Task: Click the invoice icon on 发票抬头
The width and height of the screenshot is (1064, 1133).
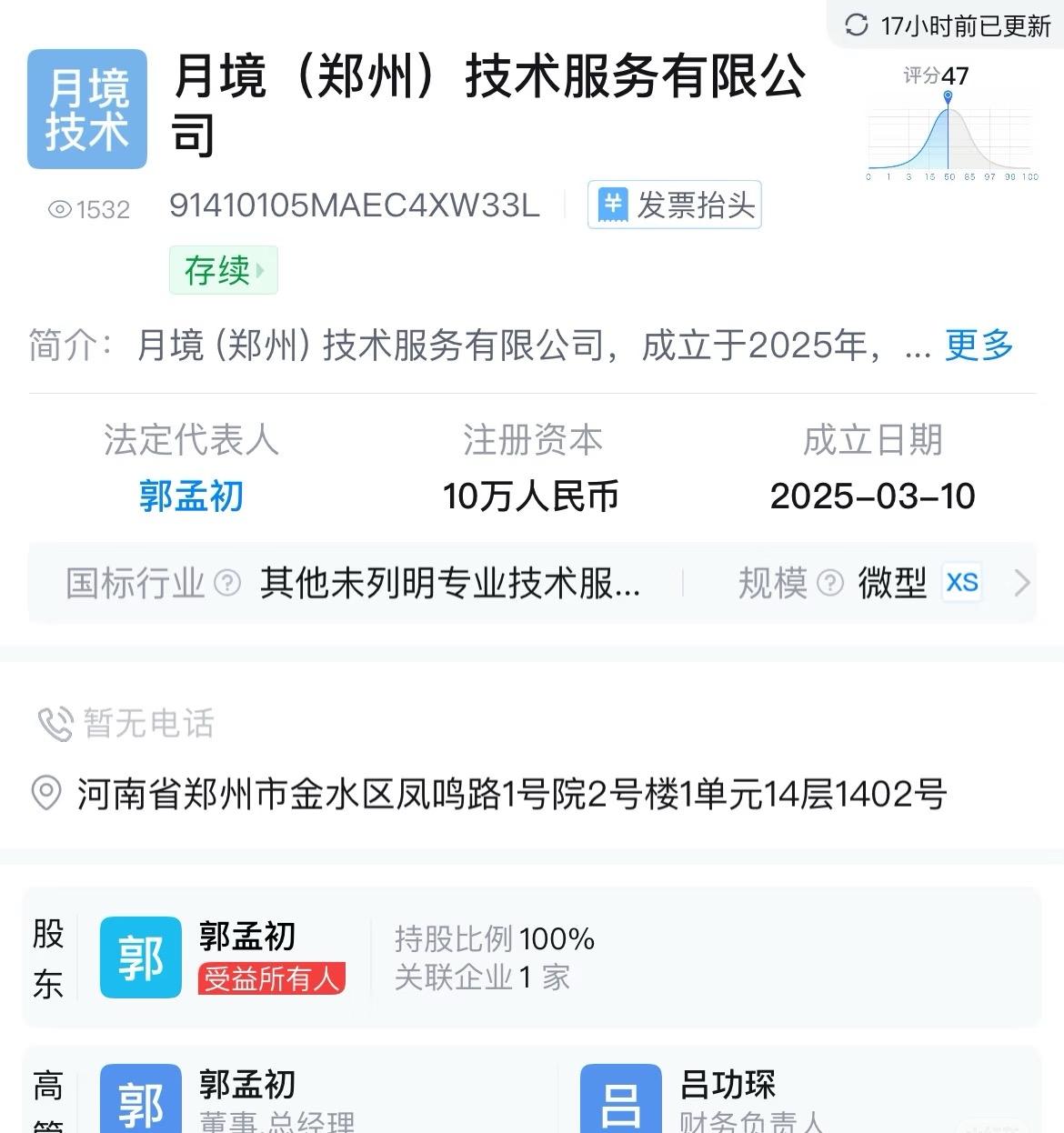Action: pos(613,205)
